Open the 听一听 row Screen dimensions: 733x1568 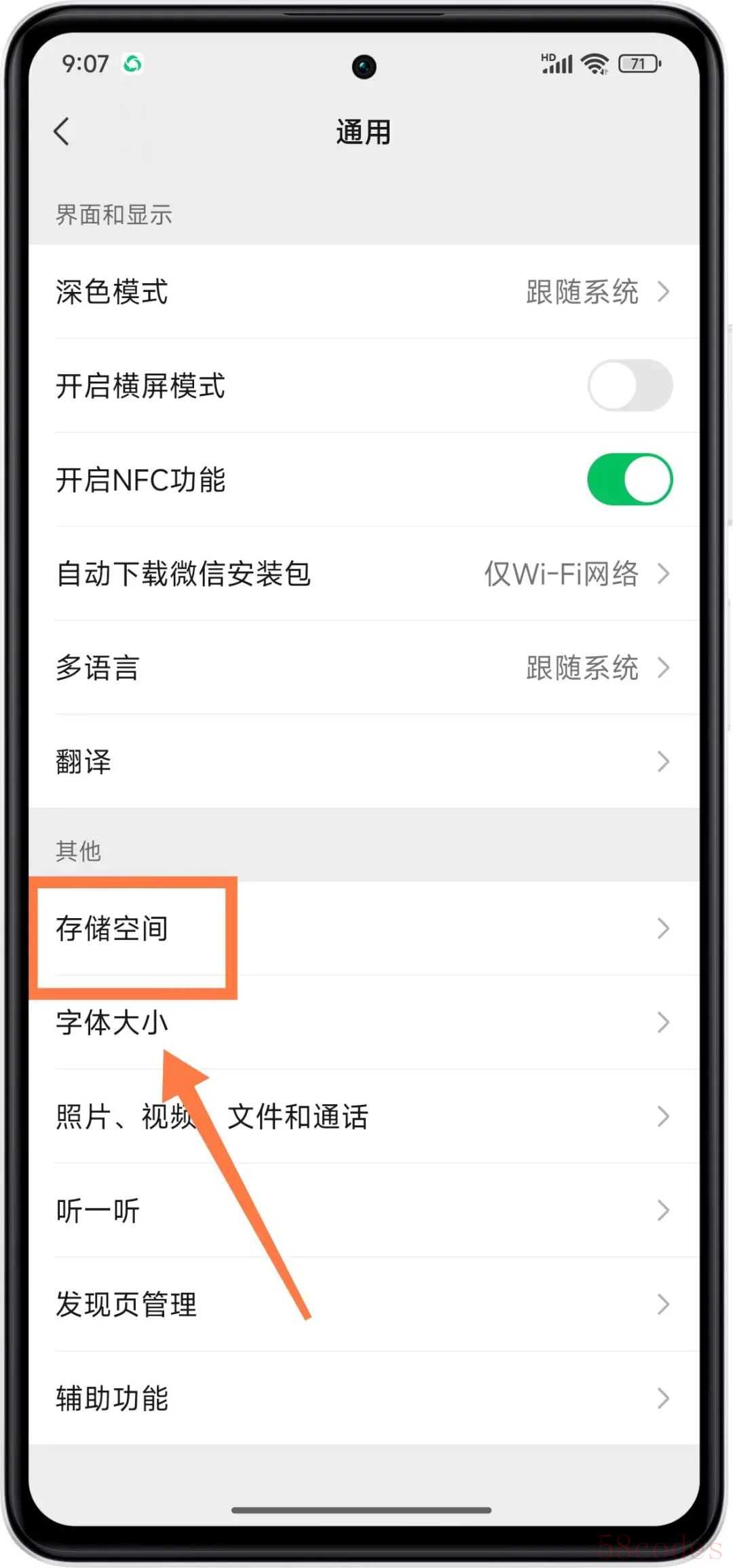tap(364, 1210)
